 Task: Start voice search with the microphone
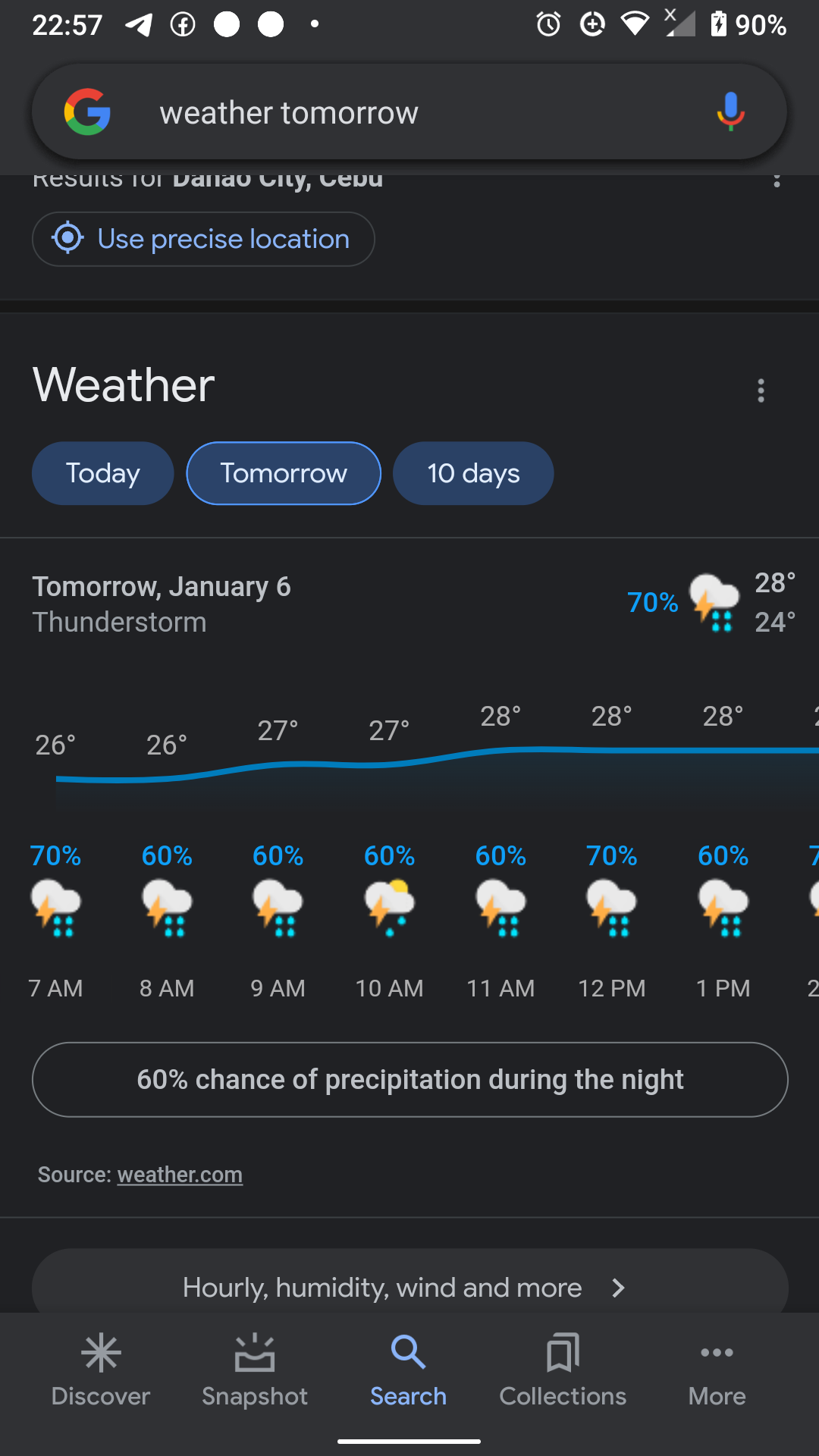730,112
